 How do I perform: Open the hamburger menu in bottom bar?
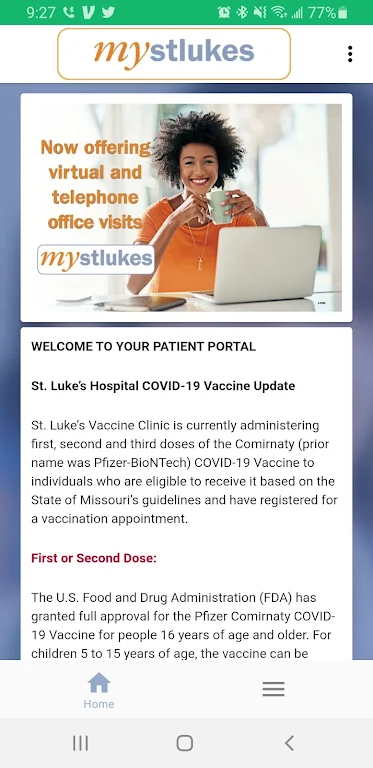[273, 689]
